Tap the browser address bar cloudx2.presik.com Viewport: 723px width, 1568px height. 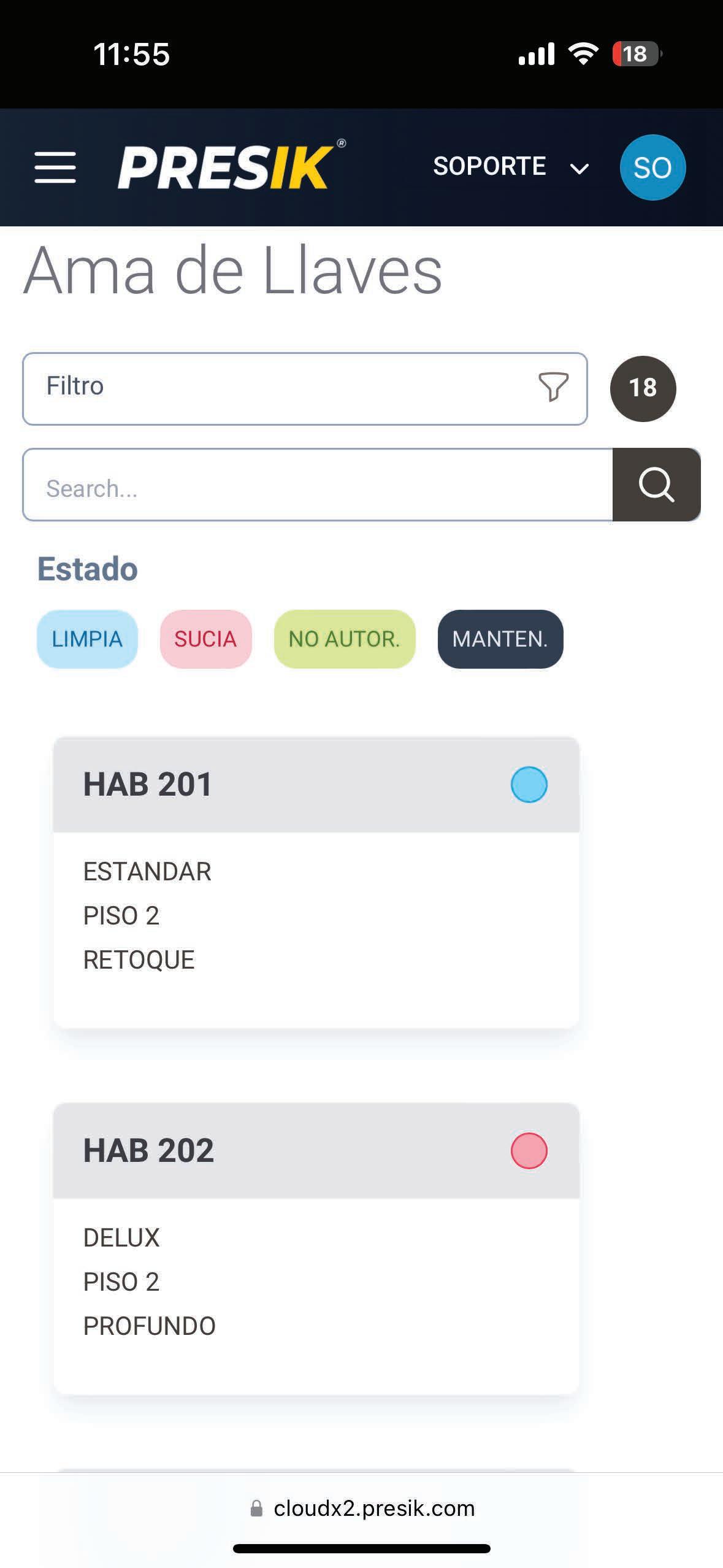pyautogui.click(x=362, y=1508)
